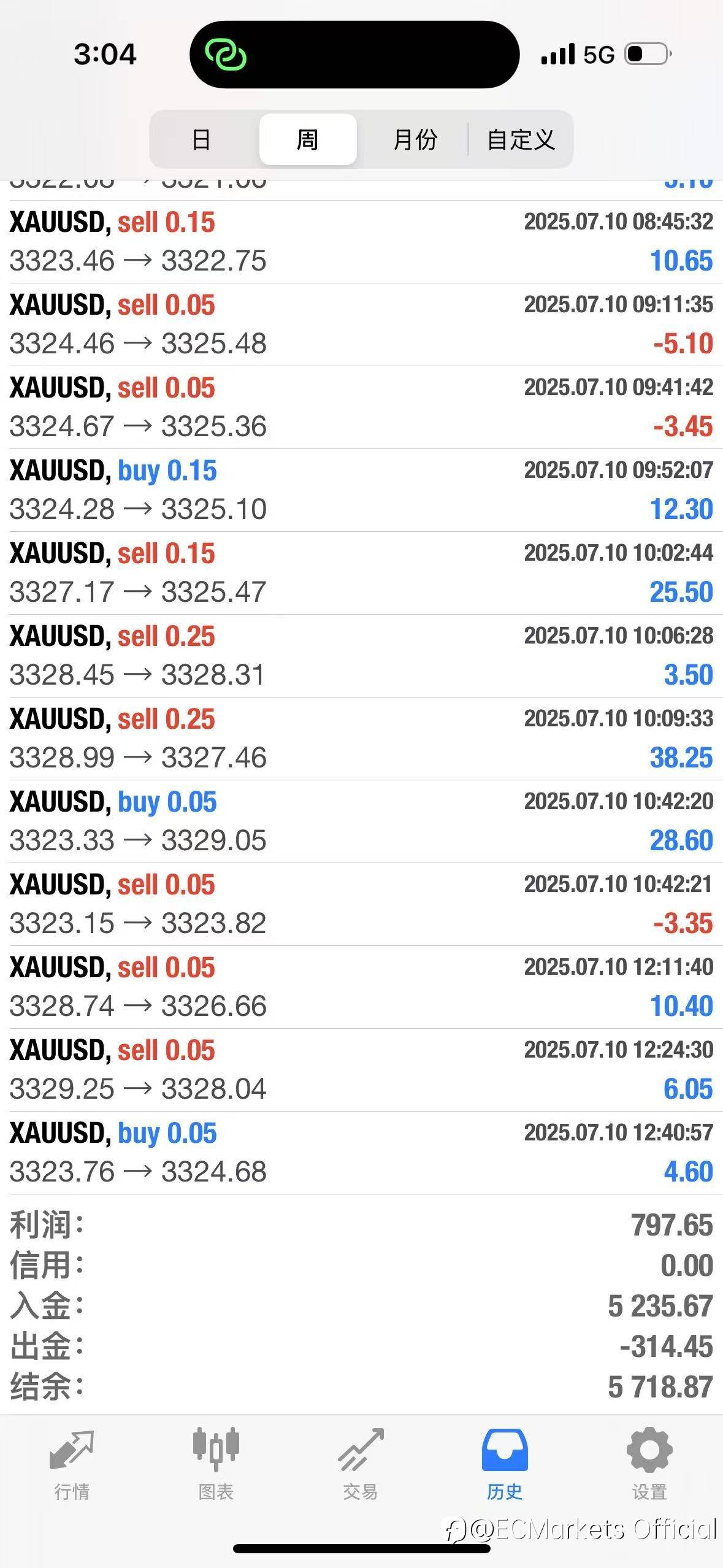Image resolution: width=723 pixels, height=1568 pixels.
Task: Switch to the 日 (day) period
Action: click(x=202, y=140)
